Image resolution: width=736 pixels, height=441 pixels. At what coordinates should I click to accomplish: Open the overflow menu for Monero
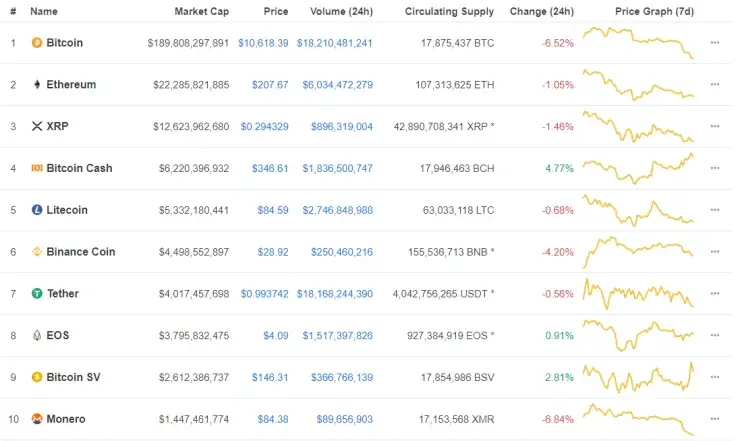point(714,419)
